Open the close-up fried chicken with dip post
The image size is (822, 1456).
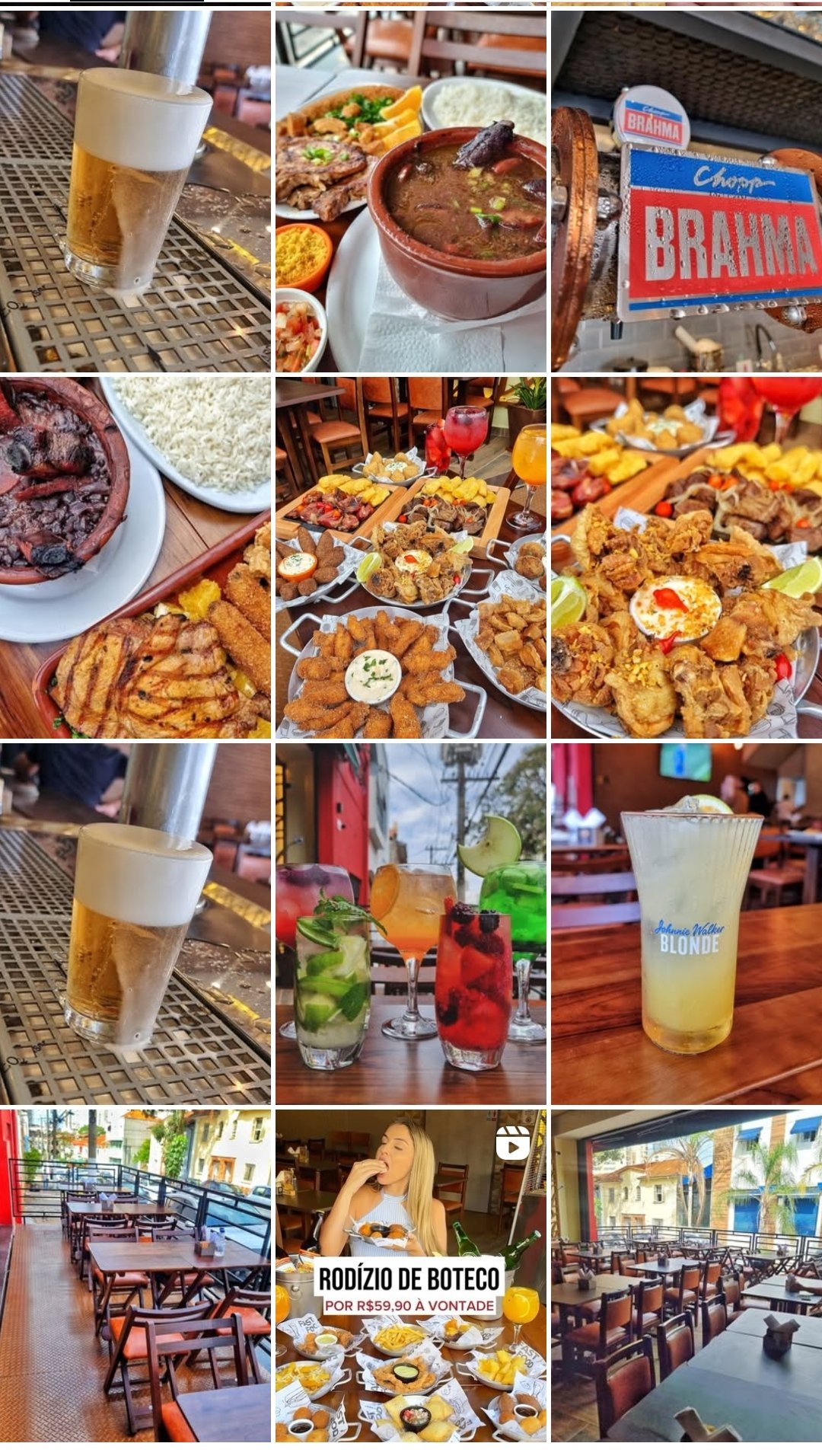point(687,557)
